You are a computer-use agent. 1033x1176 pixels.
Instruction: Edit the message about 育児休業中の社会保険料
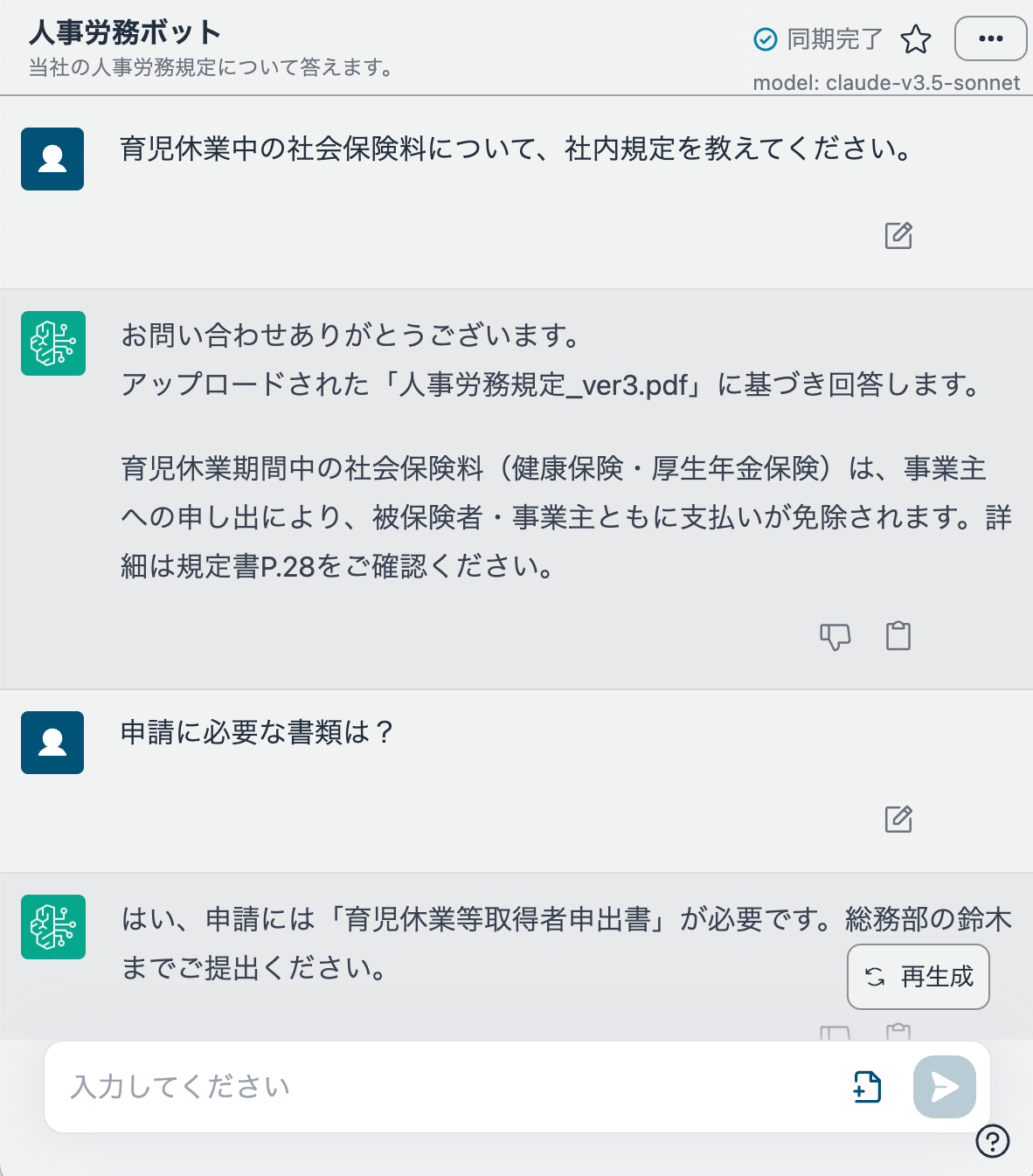[898, 236]
